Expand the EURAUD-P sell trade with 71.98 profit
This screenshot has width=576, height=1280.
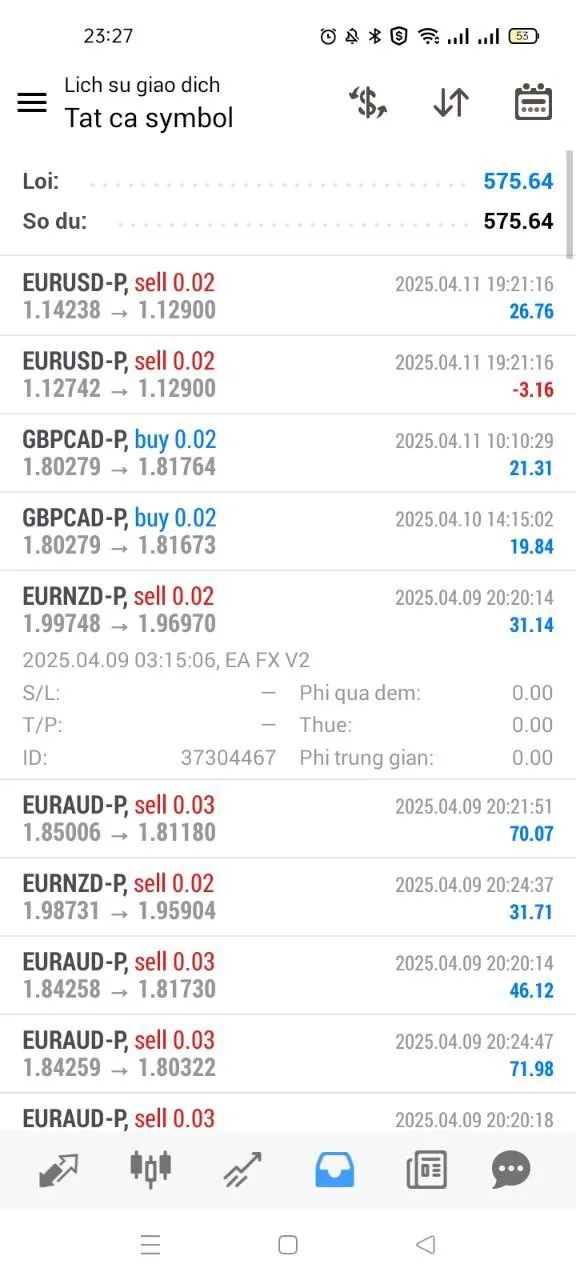pos(288,1053)
